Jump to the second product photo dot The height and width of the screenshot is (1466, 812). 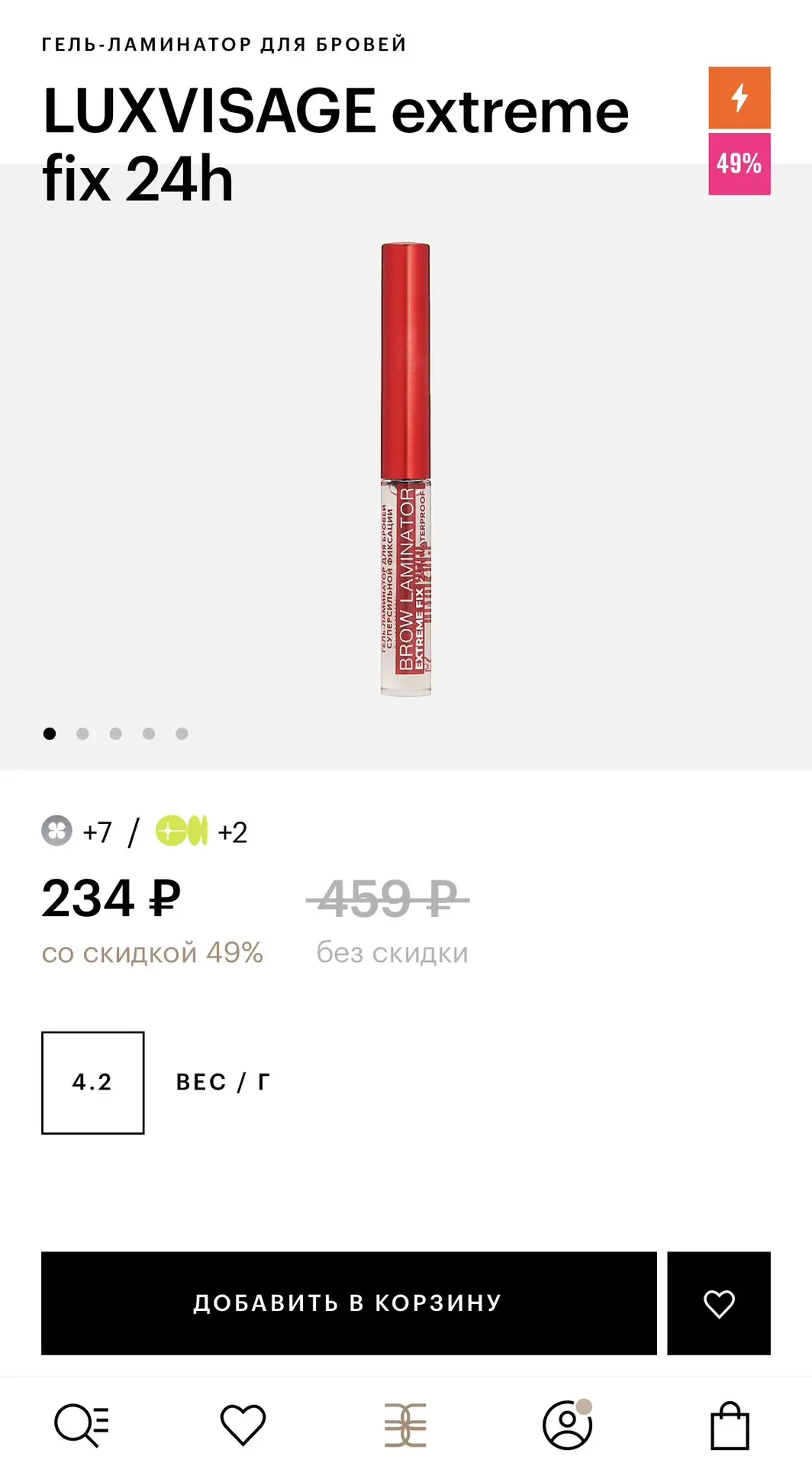tap(82, 734)
